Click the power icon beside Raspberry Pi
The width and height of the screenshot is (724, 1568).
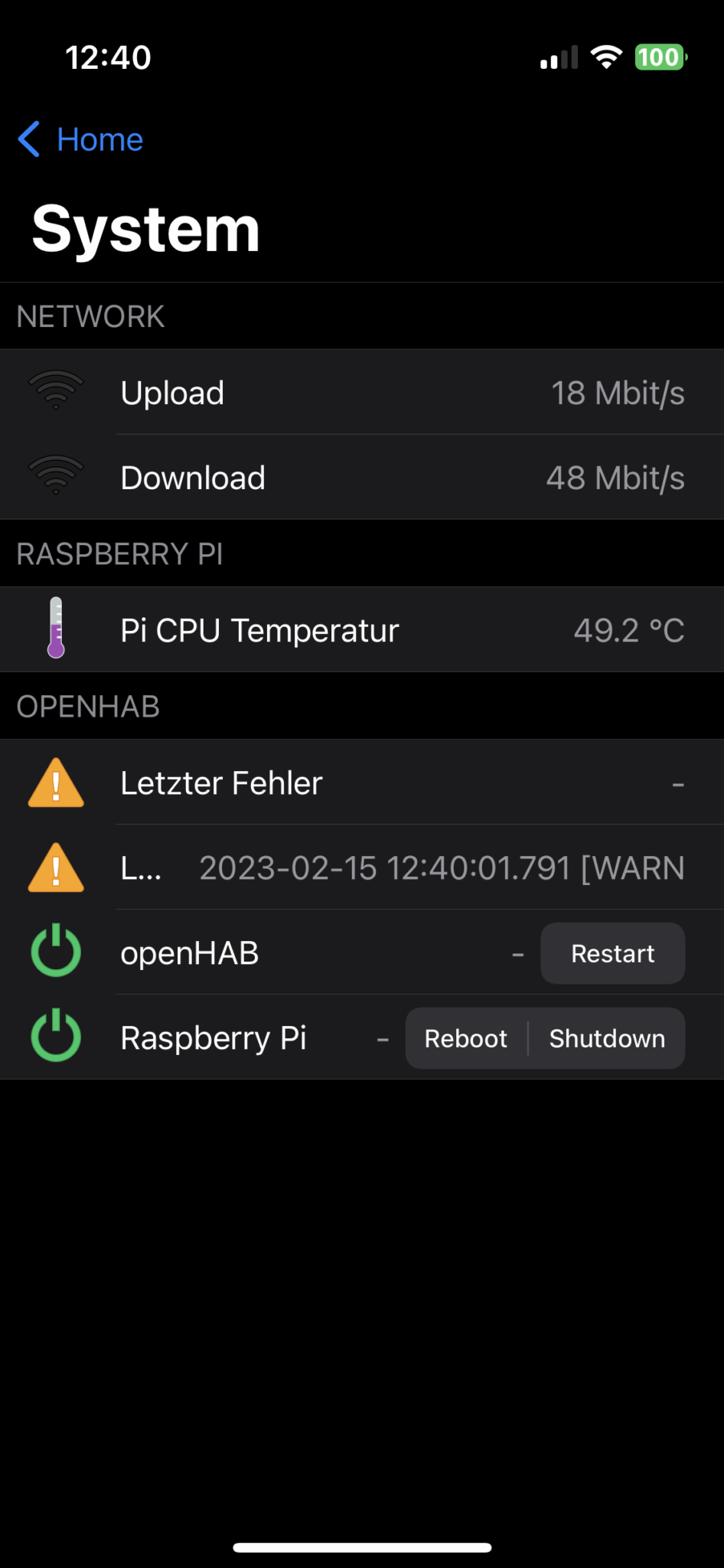pos(55,1037)
